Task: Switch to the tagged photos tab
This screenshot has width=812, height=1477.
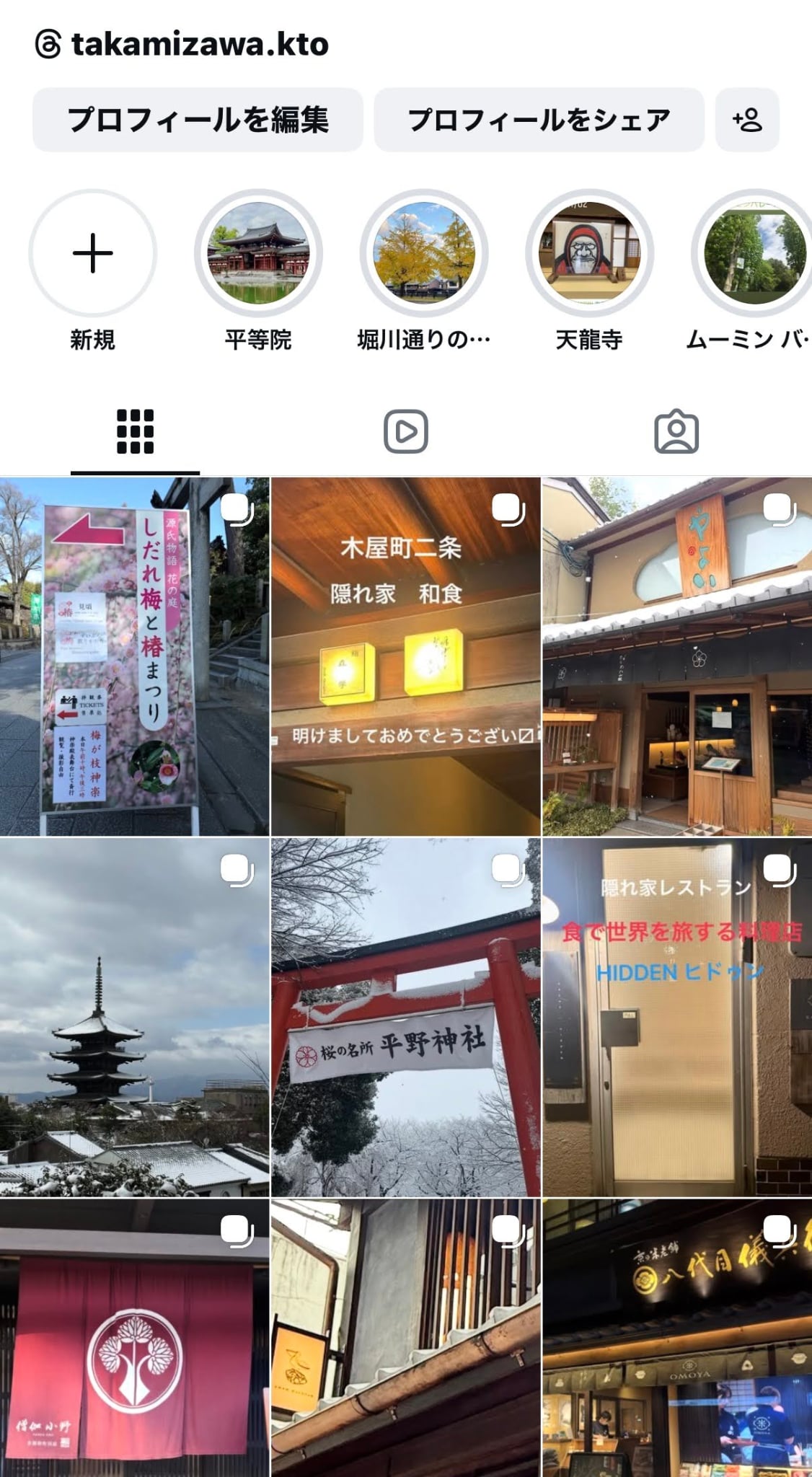Action: (x=676, y=432)
